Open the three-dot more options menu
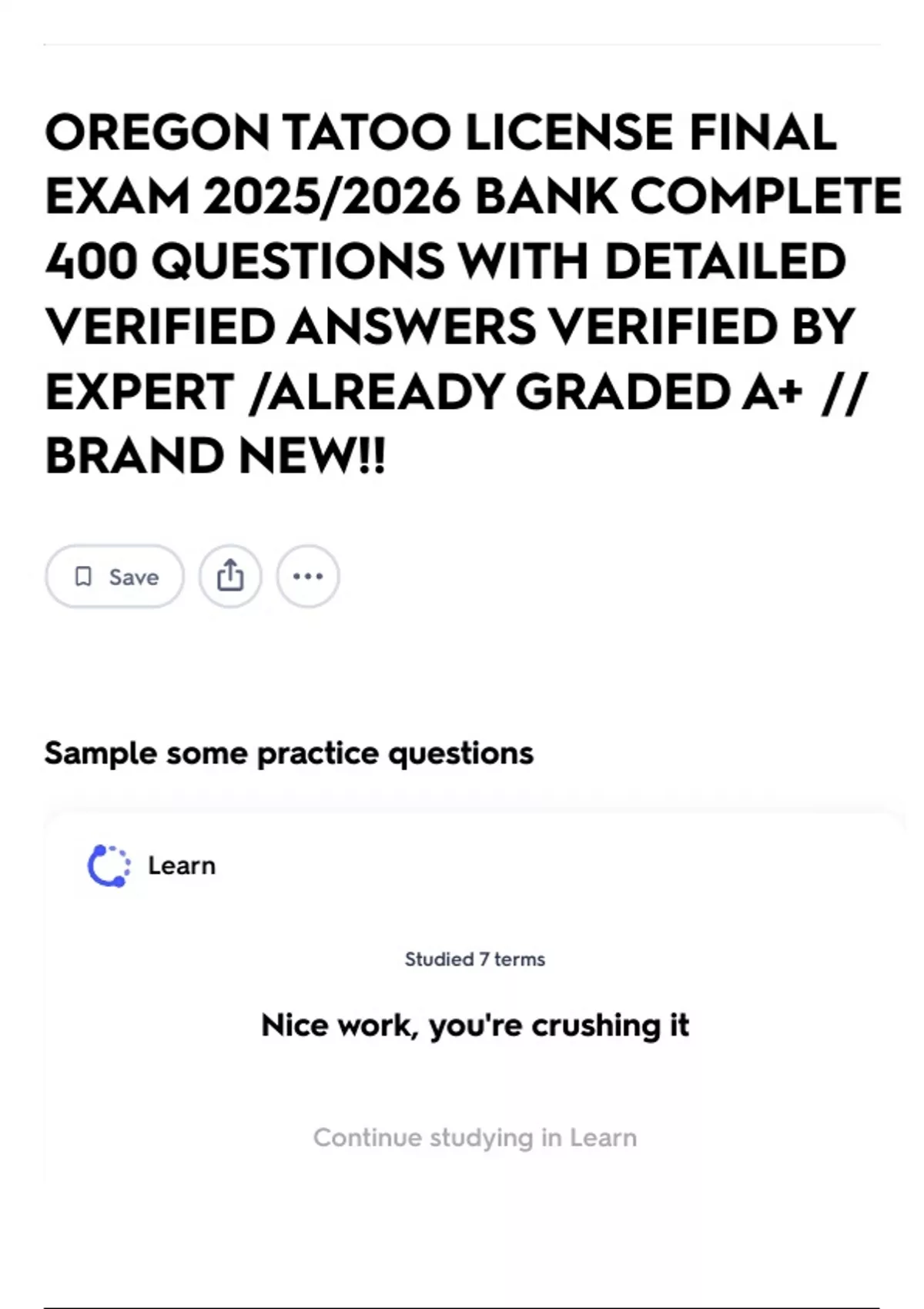924x1309 pixels. [308, 576]
